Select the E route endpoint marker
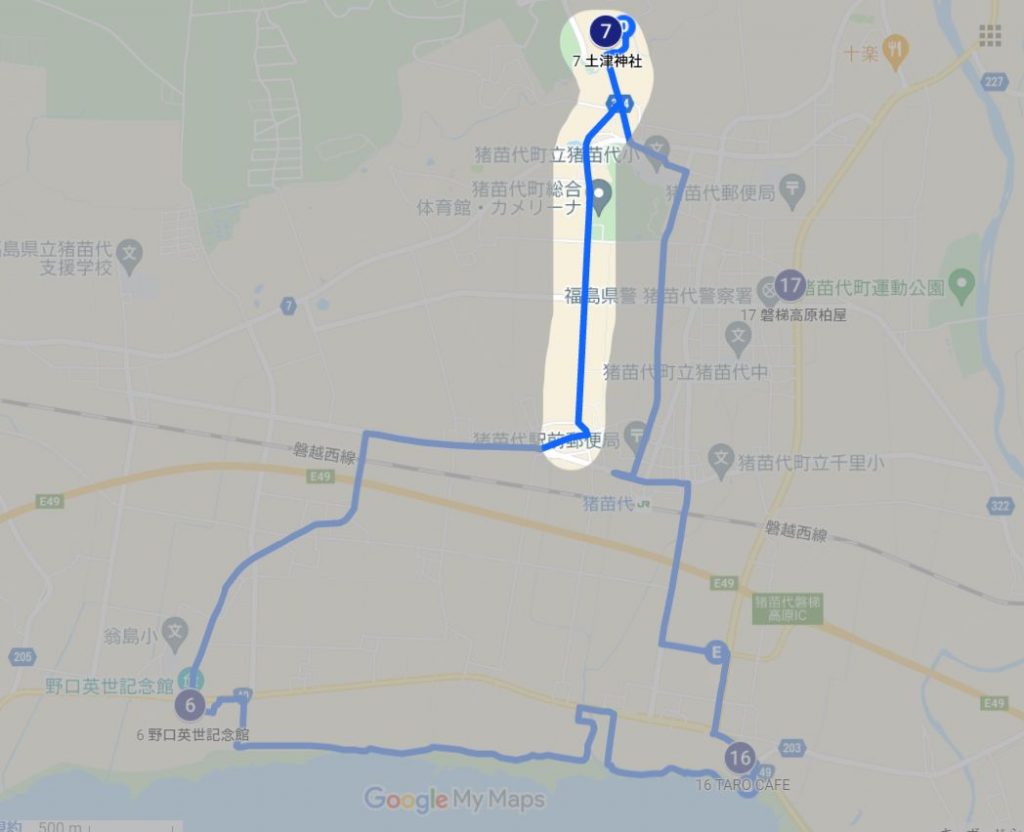The width and height of the screenshot is (1024, 832). pos(715,652)
